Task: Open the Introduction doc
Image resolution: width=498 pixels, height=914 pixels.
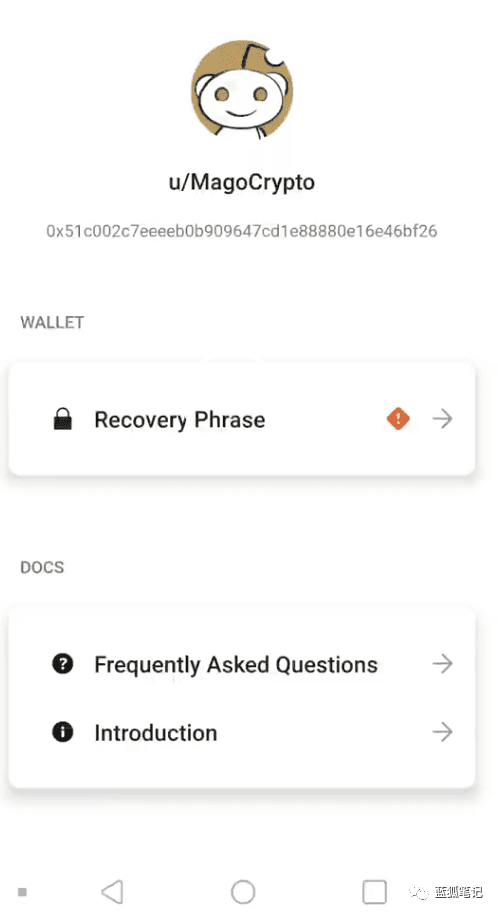Action: click(241, 732)
